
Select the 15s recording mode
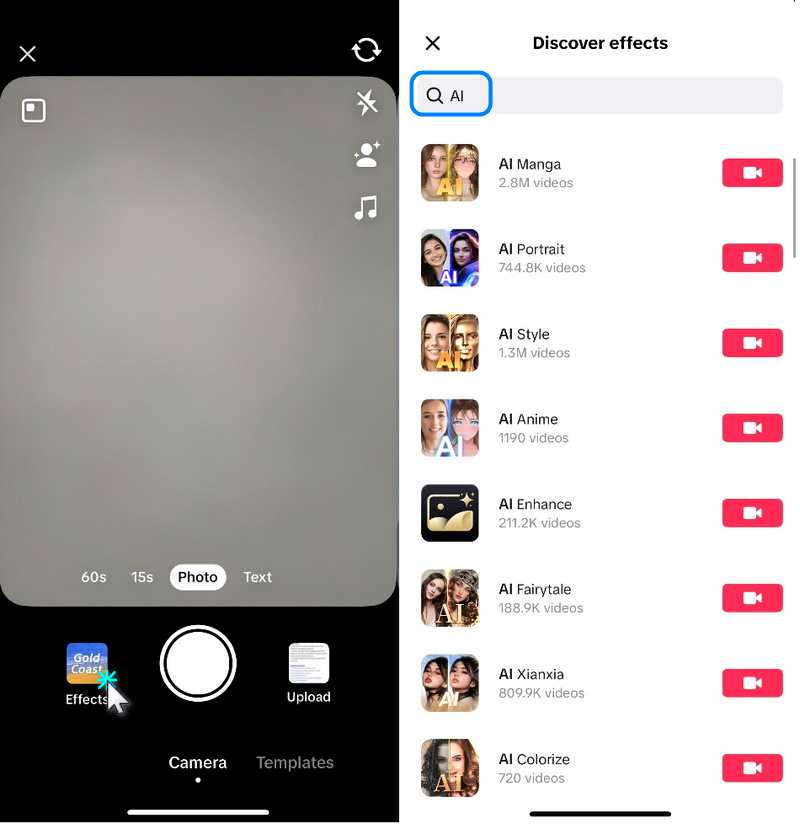point(142,577)
